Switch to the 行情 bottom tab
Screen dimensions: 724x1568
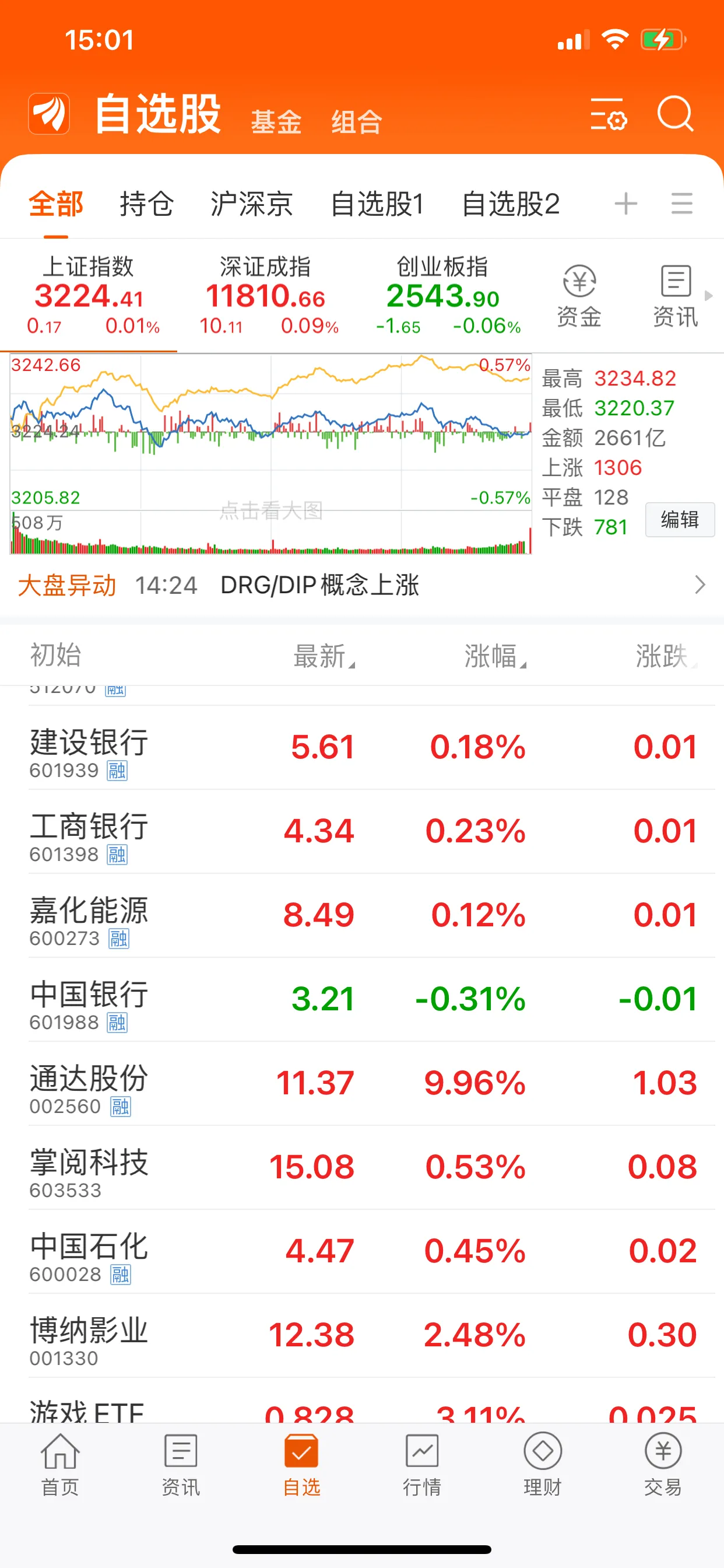422,1465
